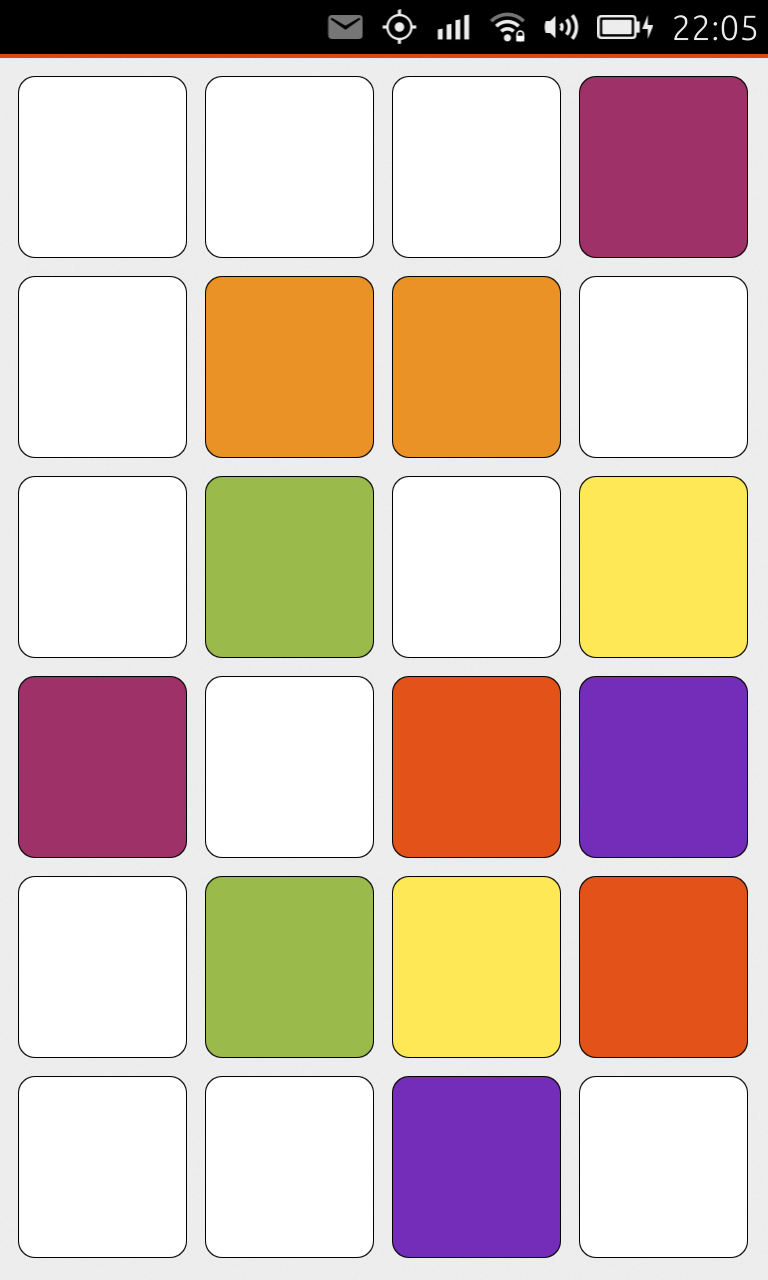Select the magenta tile in the top row

coord(663,167)
